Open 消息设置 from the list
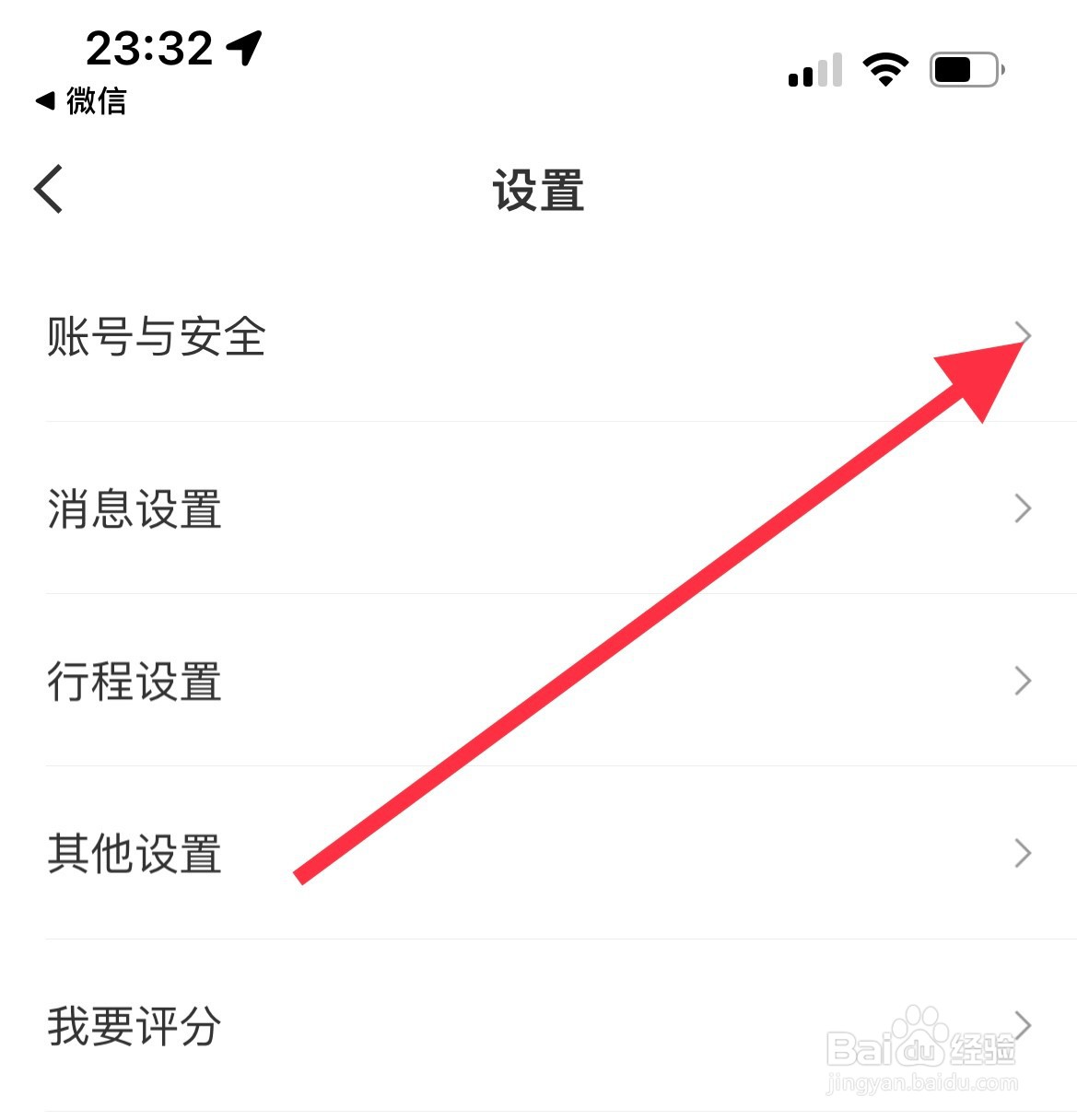Viewport: 1077px width, 1120px height. tap(134, 509)
